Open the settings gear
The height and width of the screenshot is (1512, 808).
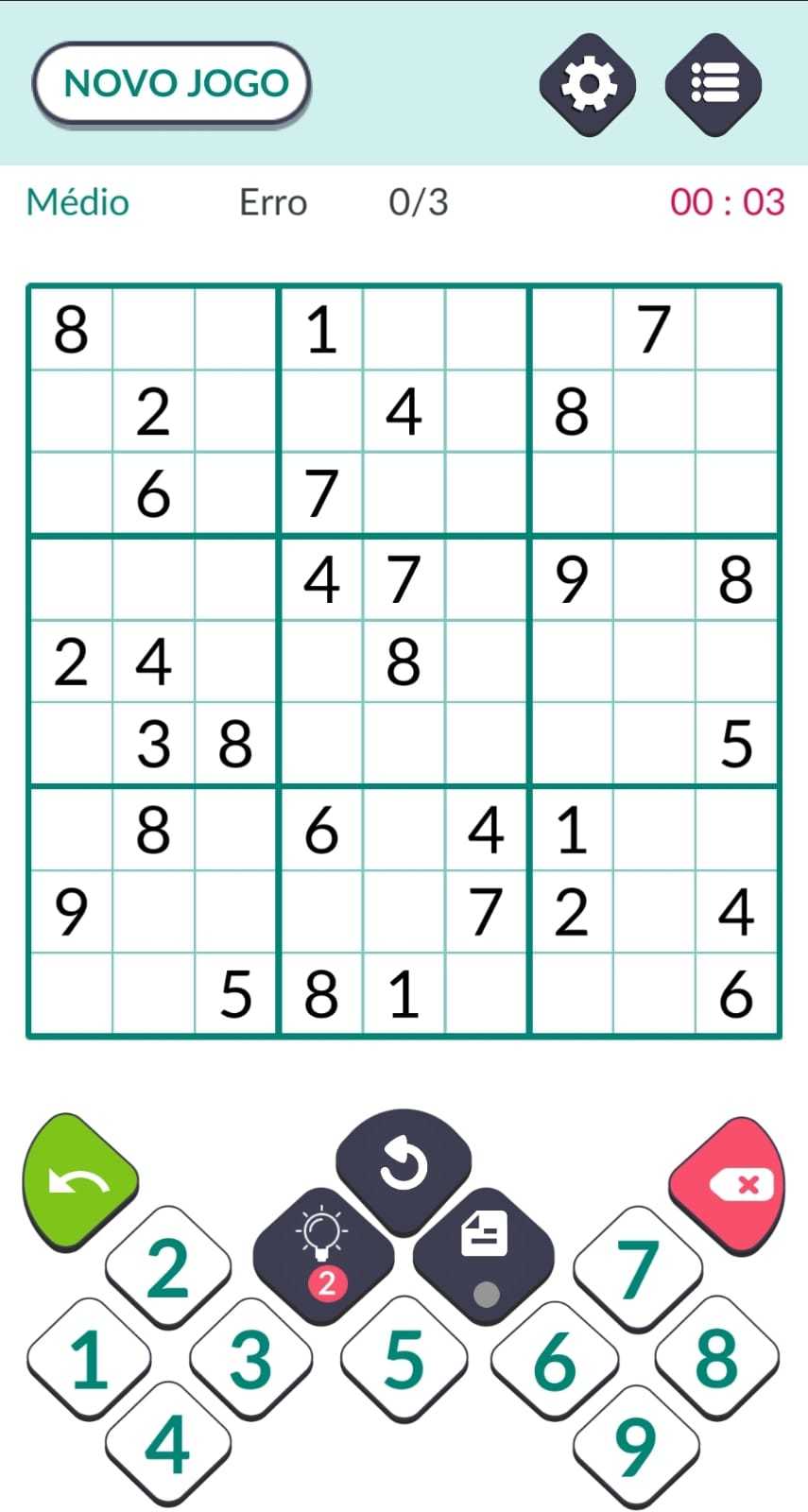pyautogui.click(x=587, y=84)
